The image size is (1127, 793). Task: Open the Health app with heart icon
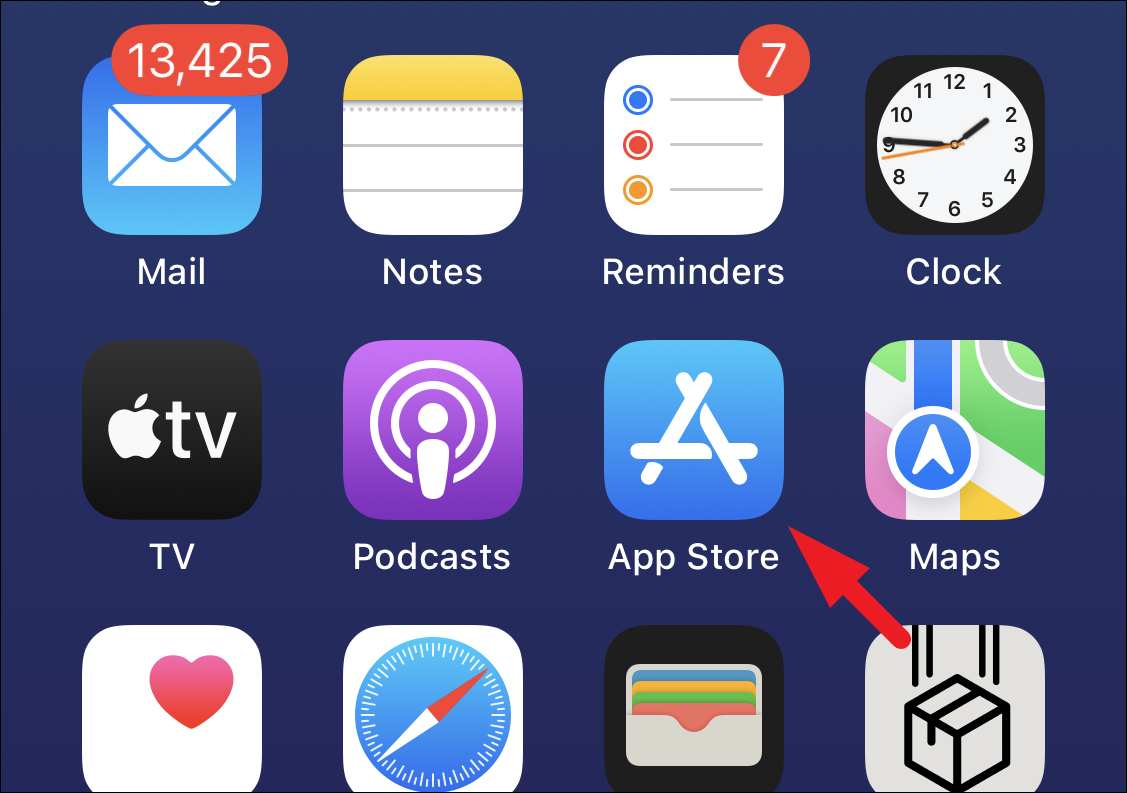click(x=172, y=708)
